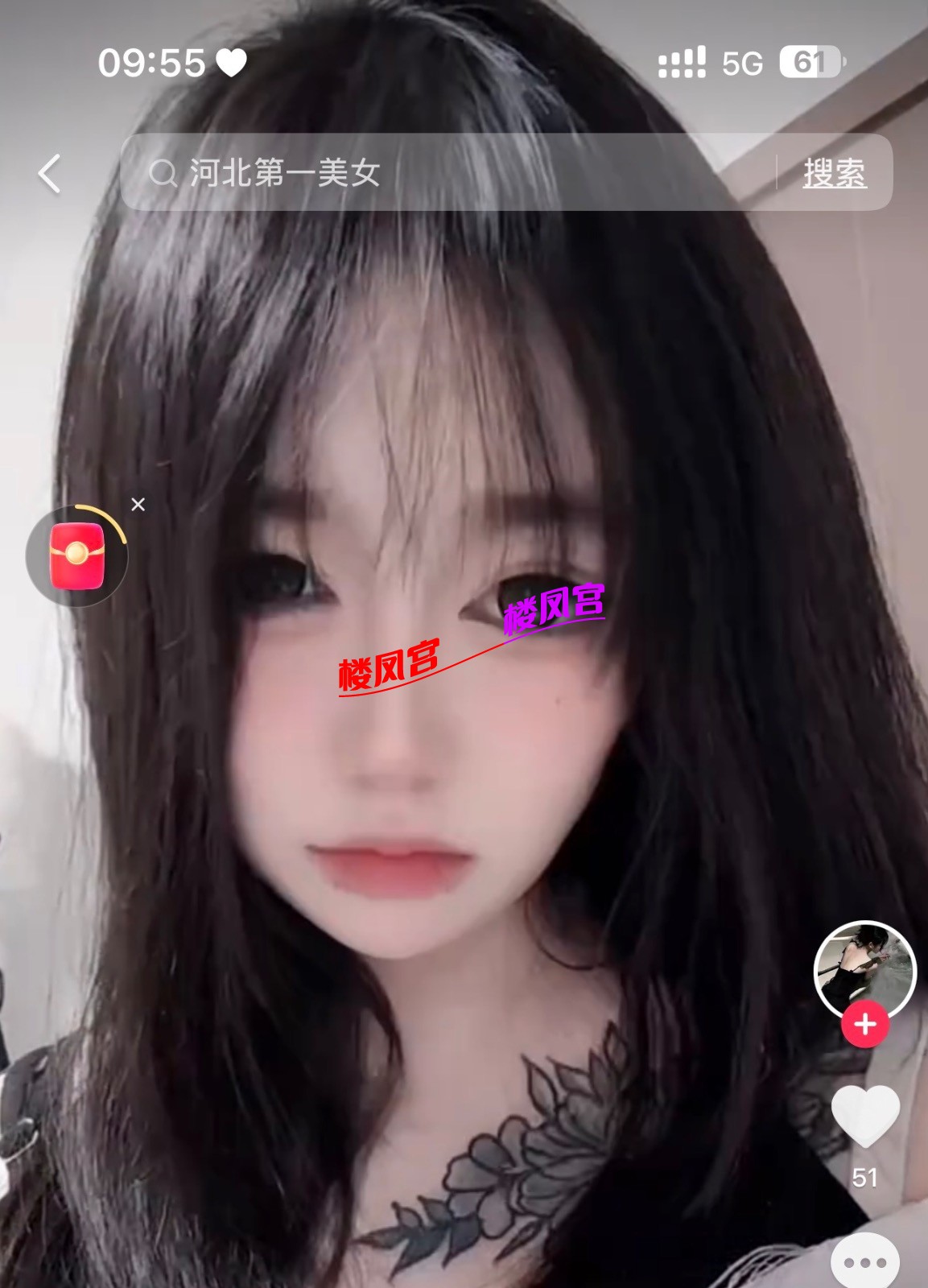Like this video with the heart
928x1288 pixels.
(x=865, y=1115)
